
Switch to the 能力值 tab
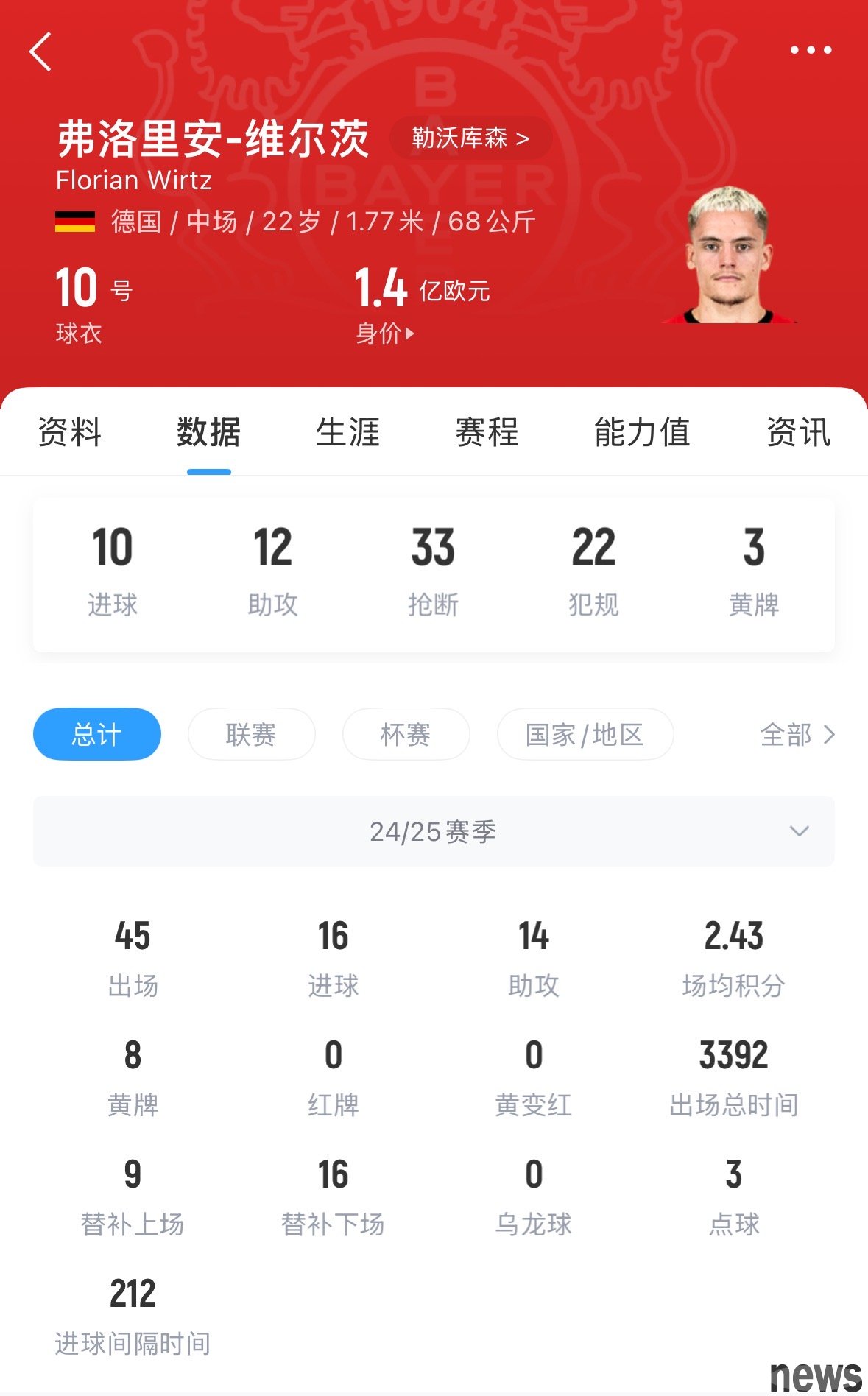642,432
